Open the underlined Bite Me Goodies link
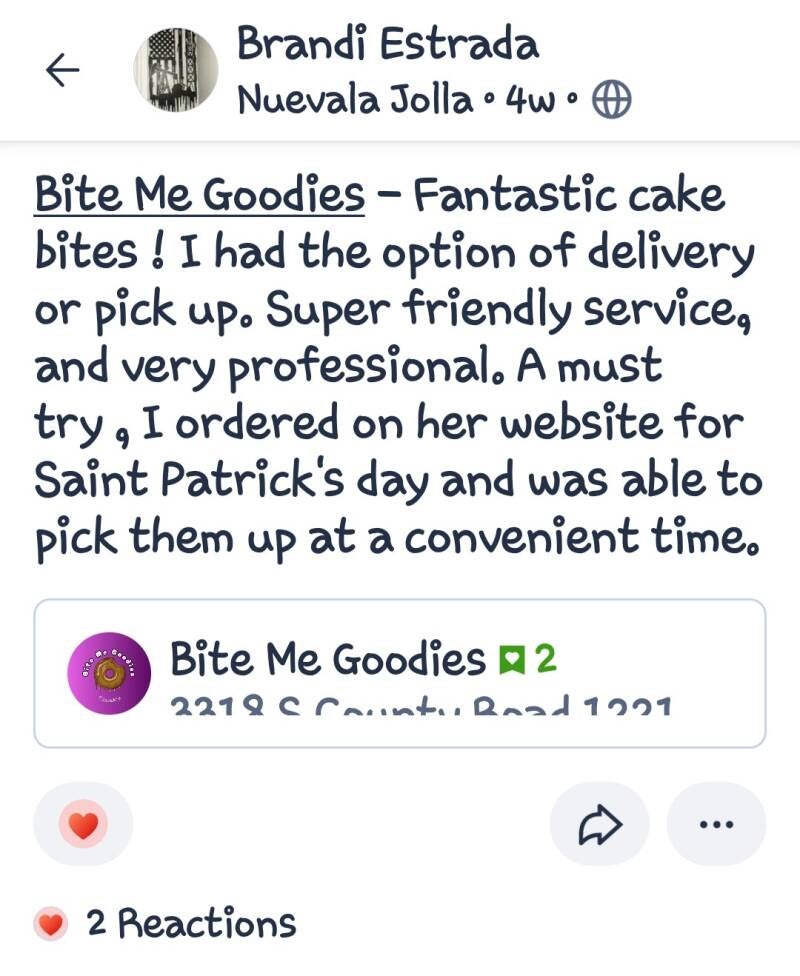This screenshot has width=800, height=976. pyautogui.click(x=200, y=194)
